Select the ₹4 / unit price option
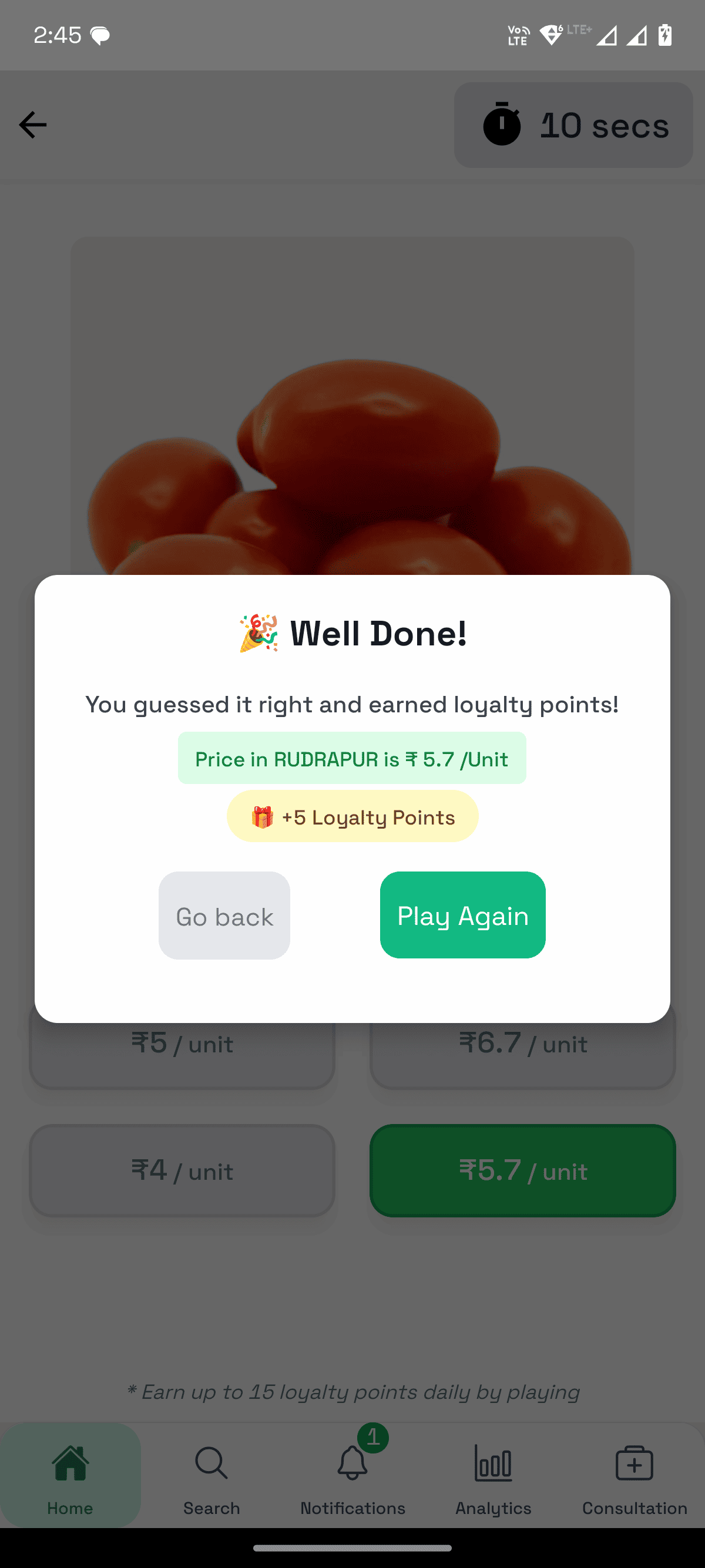This screenshot has width=705, height=1568. [182, 1170]
